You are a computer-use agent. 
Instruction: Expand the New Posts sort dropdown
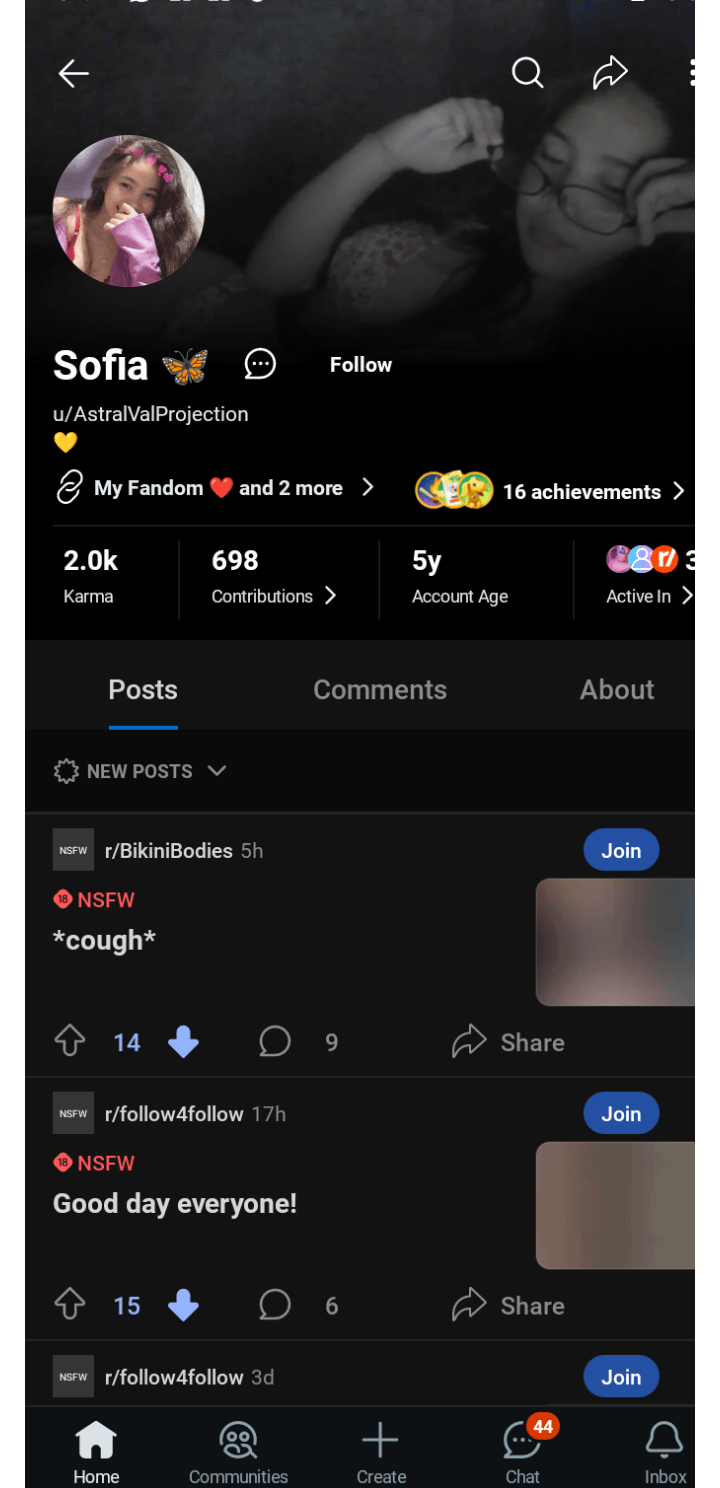coord(141,771)
